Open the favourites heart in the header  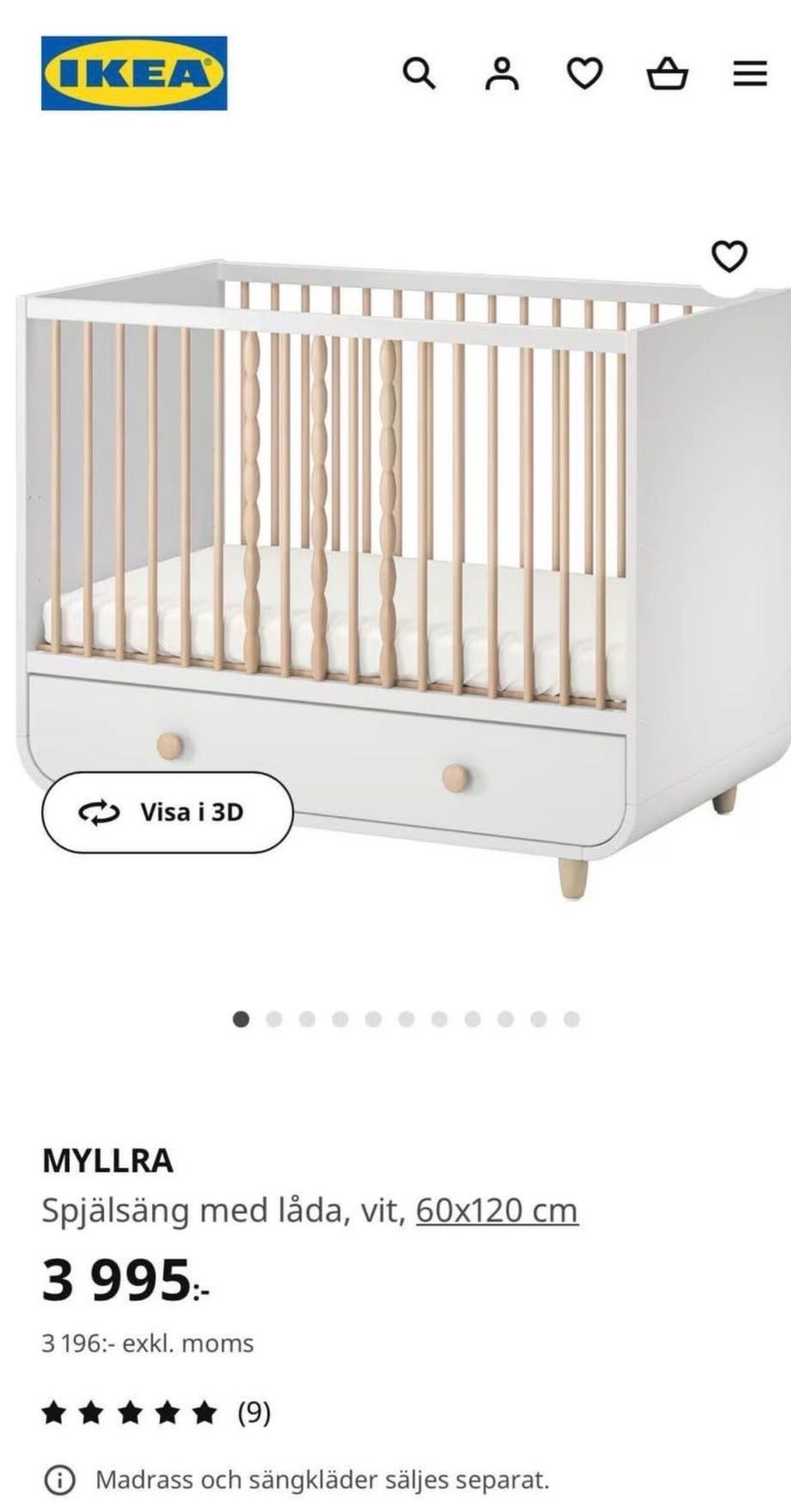(584, 74)
